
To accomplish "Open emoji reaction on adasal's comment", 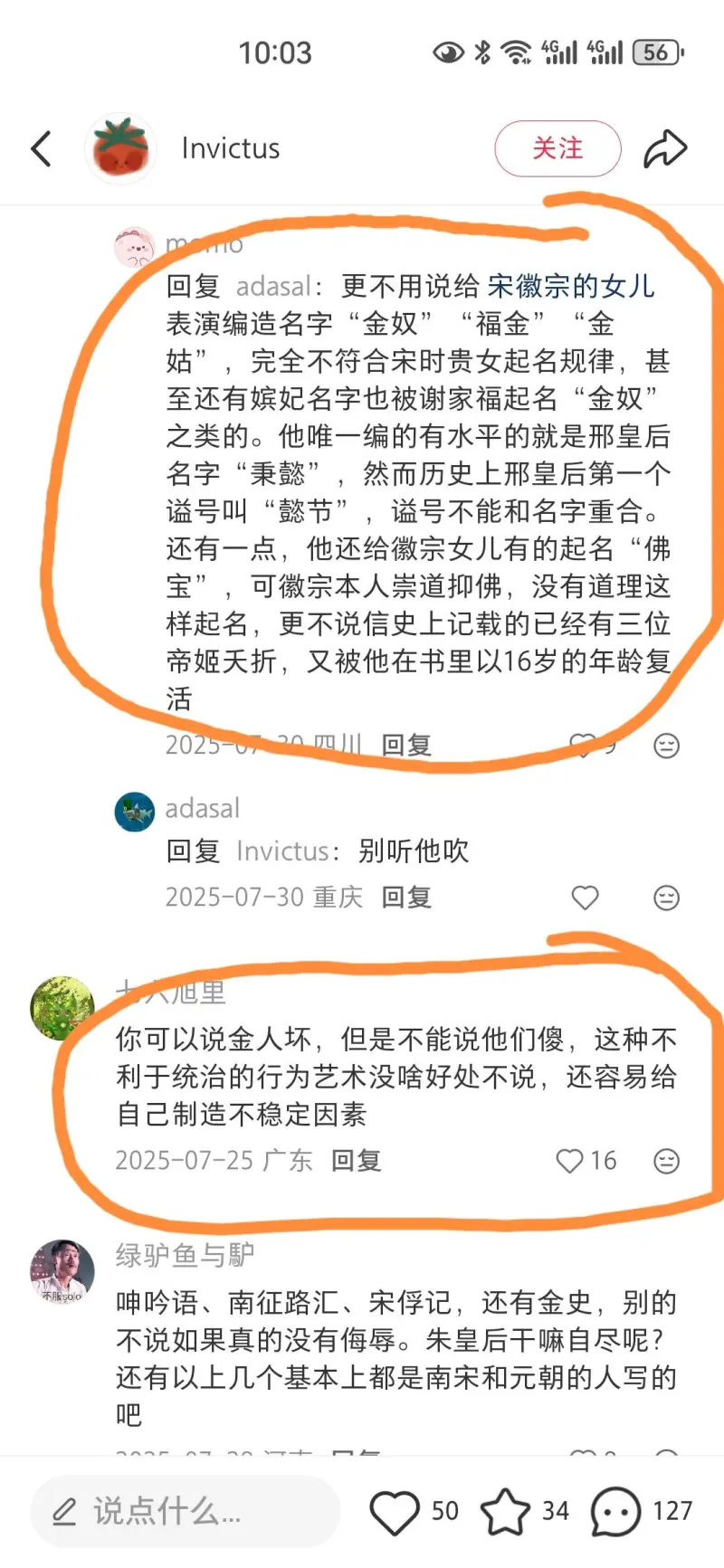I will pyautogui.click(x=666, y=898).
